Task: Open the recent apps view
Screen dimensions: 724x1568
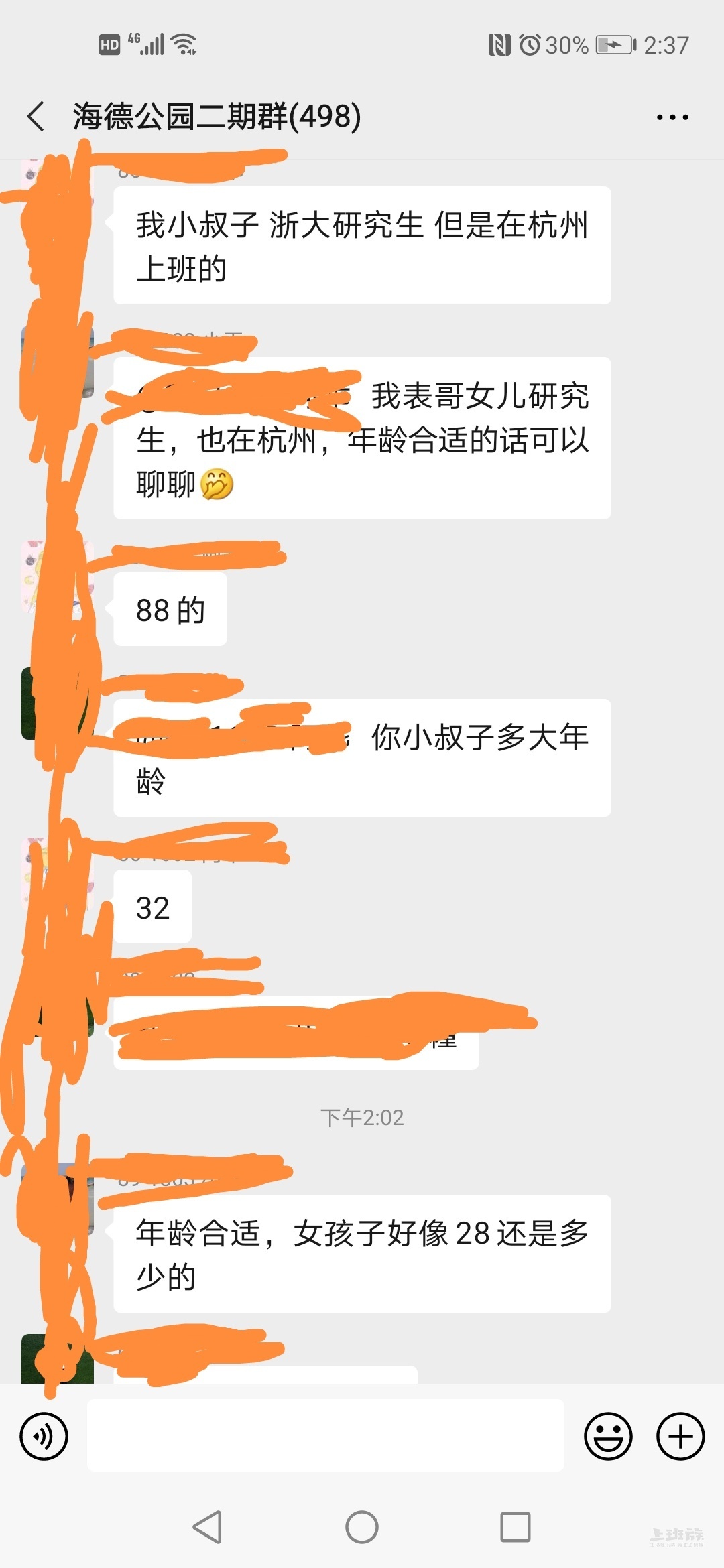Action: (516, 1527)
